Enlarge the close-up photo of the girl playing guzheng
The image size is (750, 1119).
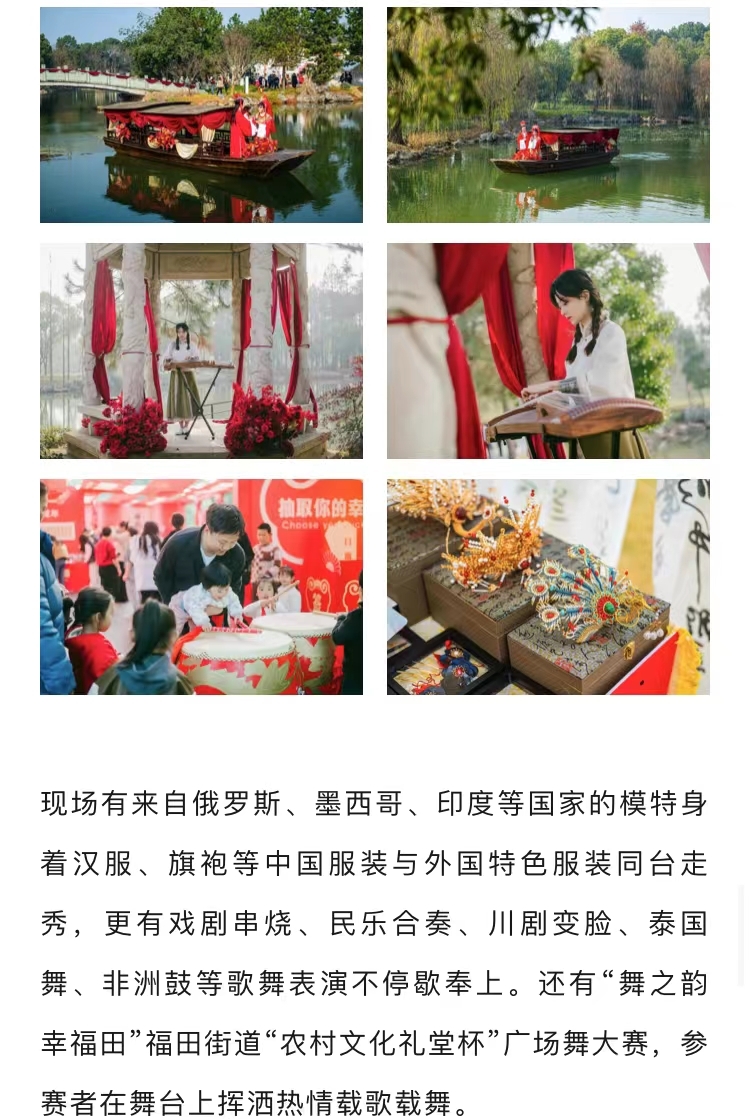click(548, 351)
